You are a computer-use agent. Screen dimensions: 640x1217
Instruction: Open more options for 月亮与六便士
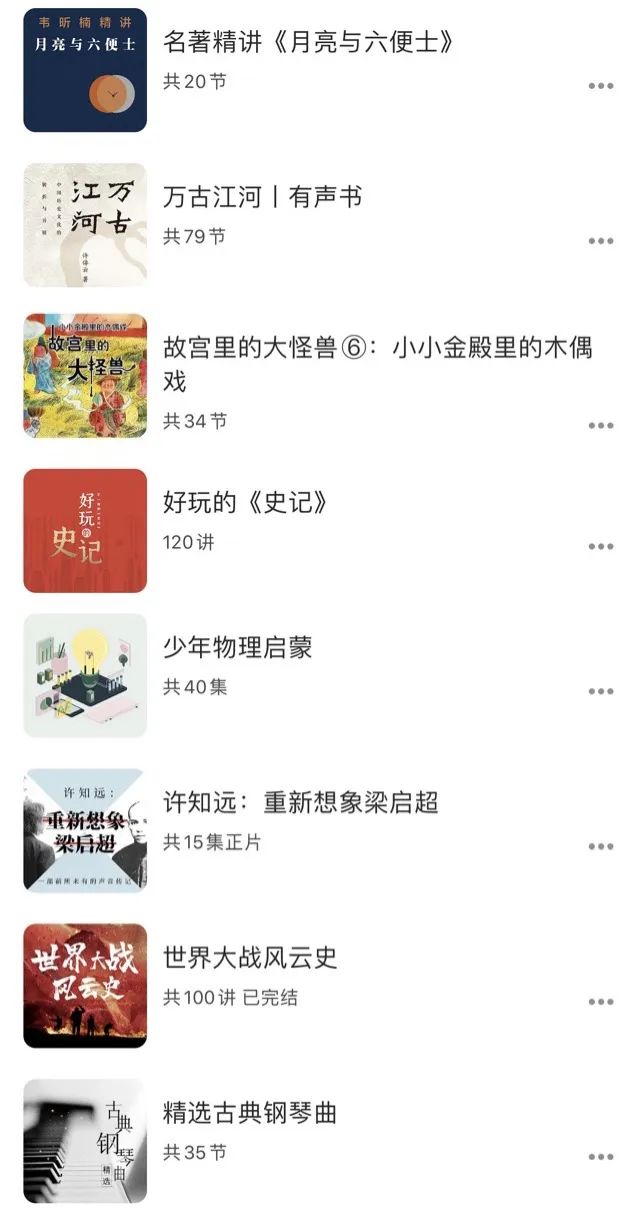[x=600, y=86]
